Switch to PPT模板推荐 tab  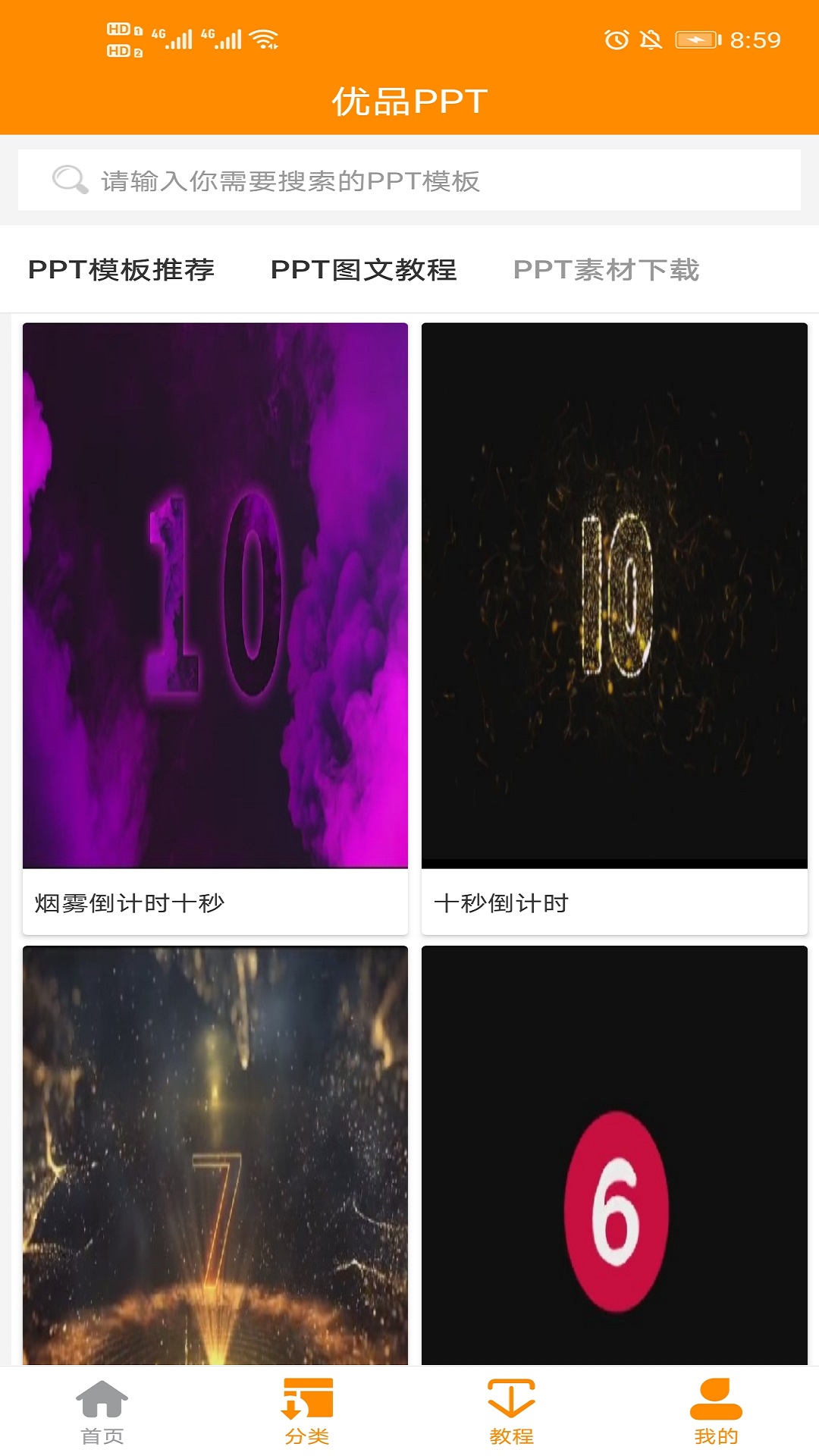121,270
